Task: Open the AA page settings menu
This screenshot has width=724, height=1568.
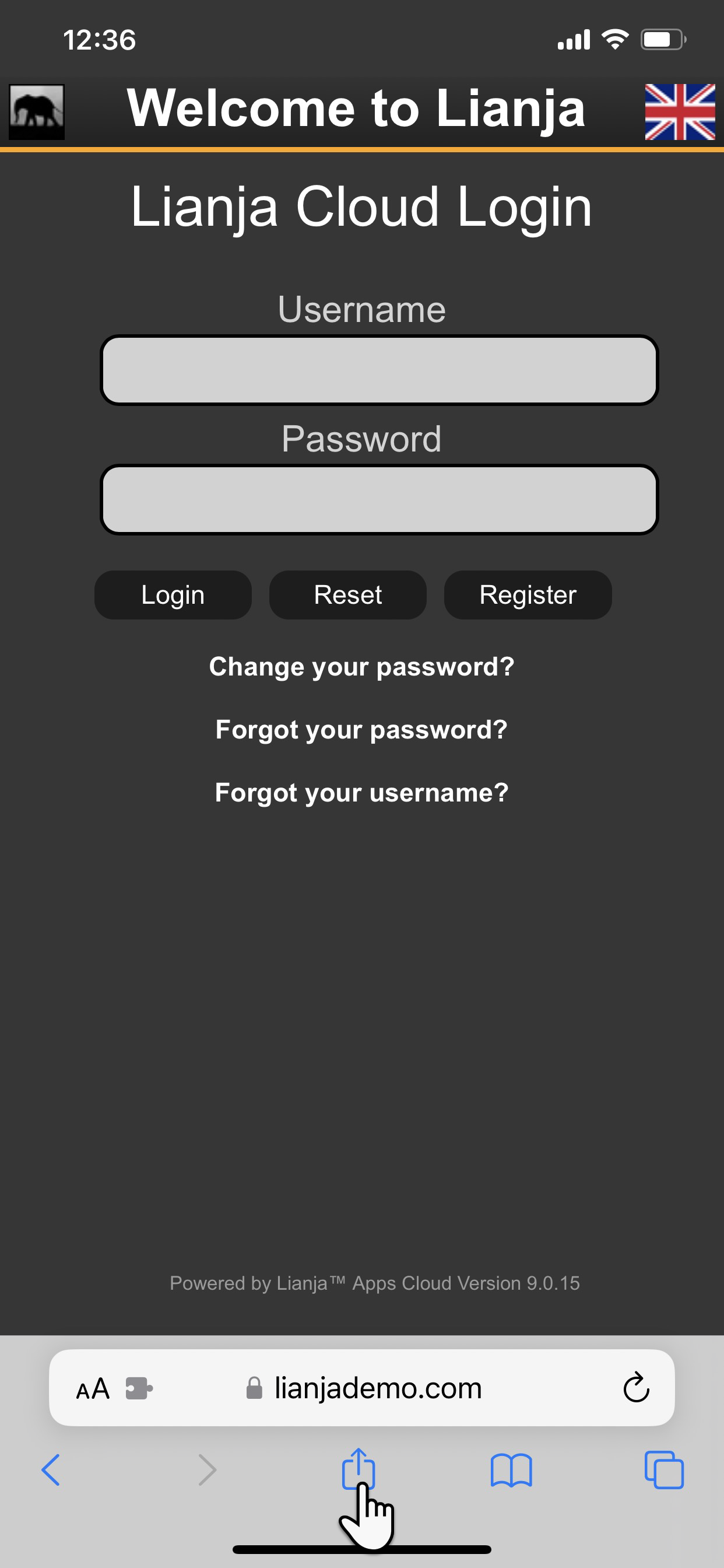Action: click(x=93, y=1389)
